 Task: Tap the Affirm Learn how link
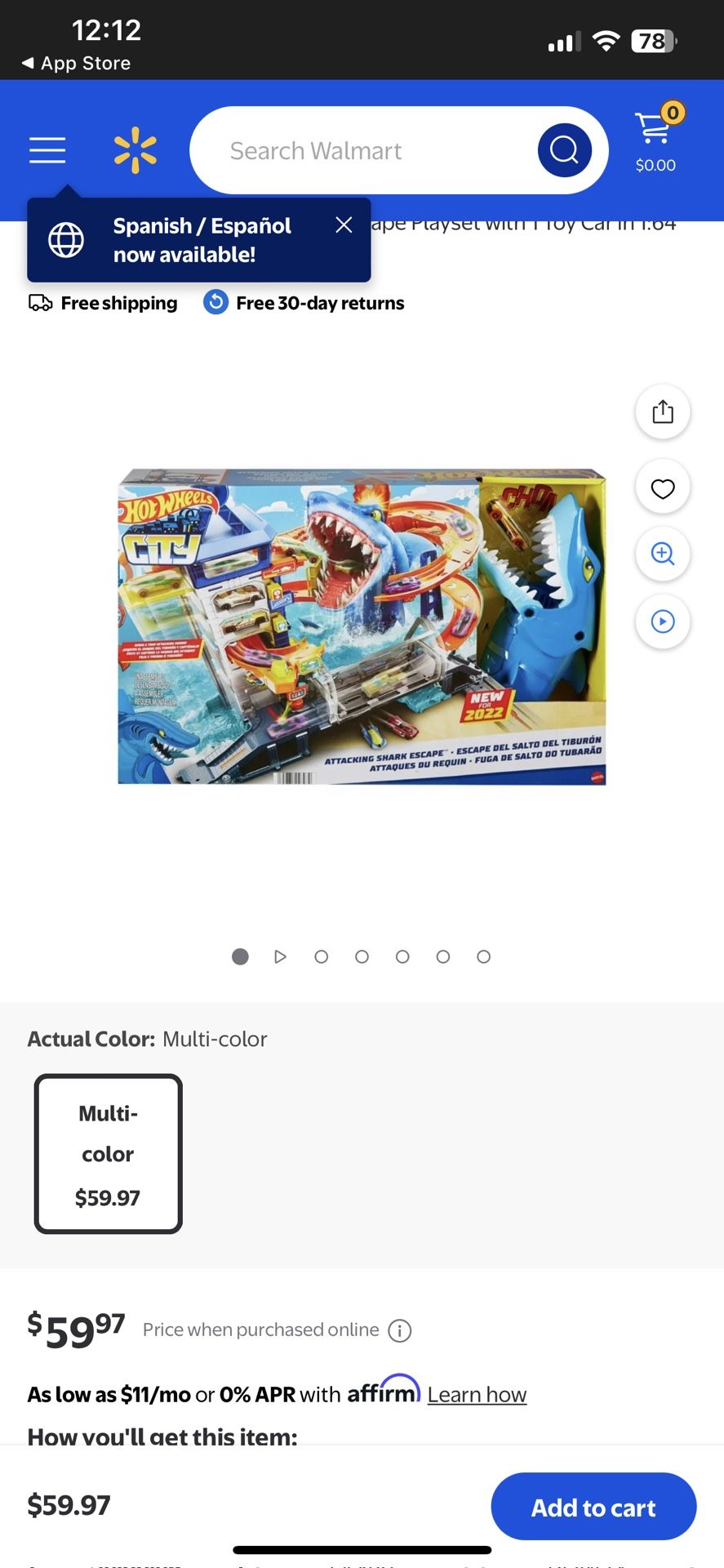pos(477,1394)
